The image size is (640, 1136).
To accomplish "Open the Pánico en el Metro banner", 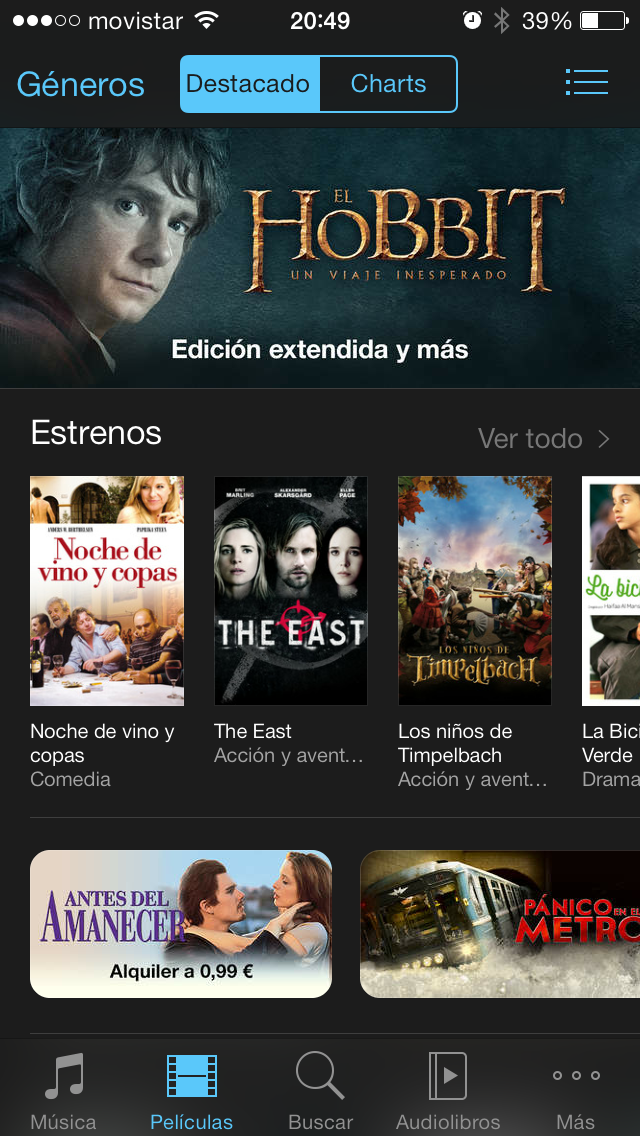I will [x=500, y=924].
